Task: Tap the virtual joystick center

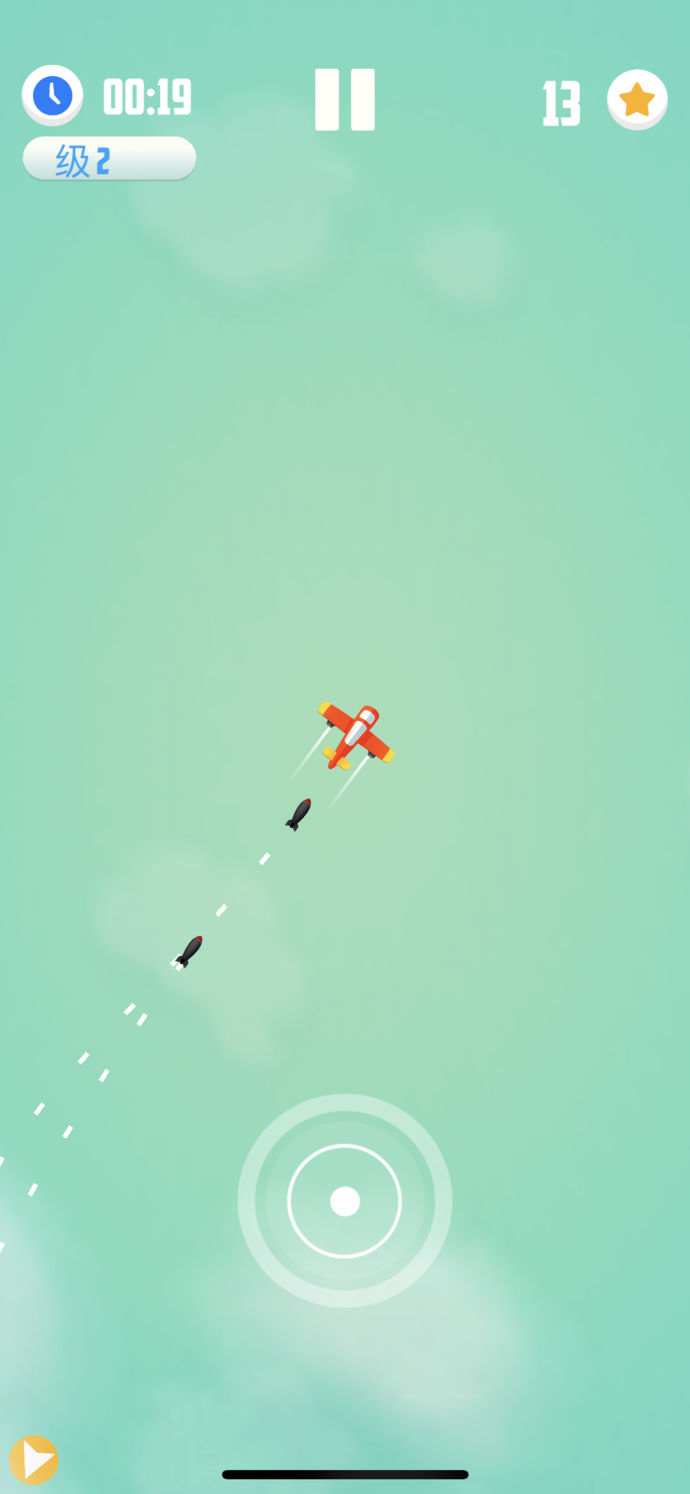Action: coord(345,1201)
